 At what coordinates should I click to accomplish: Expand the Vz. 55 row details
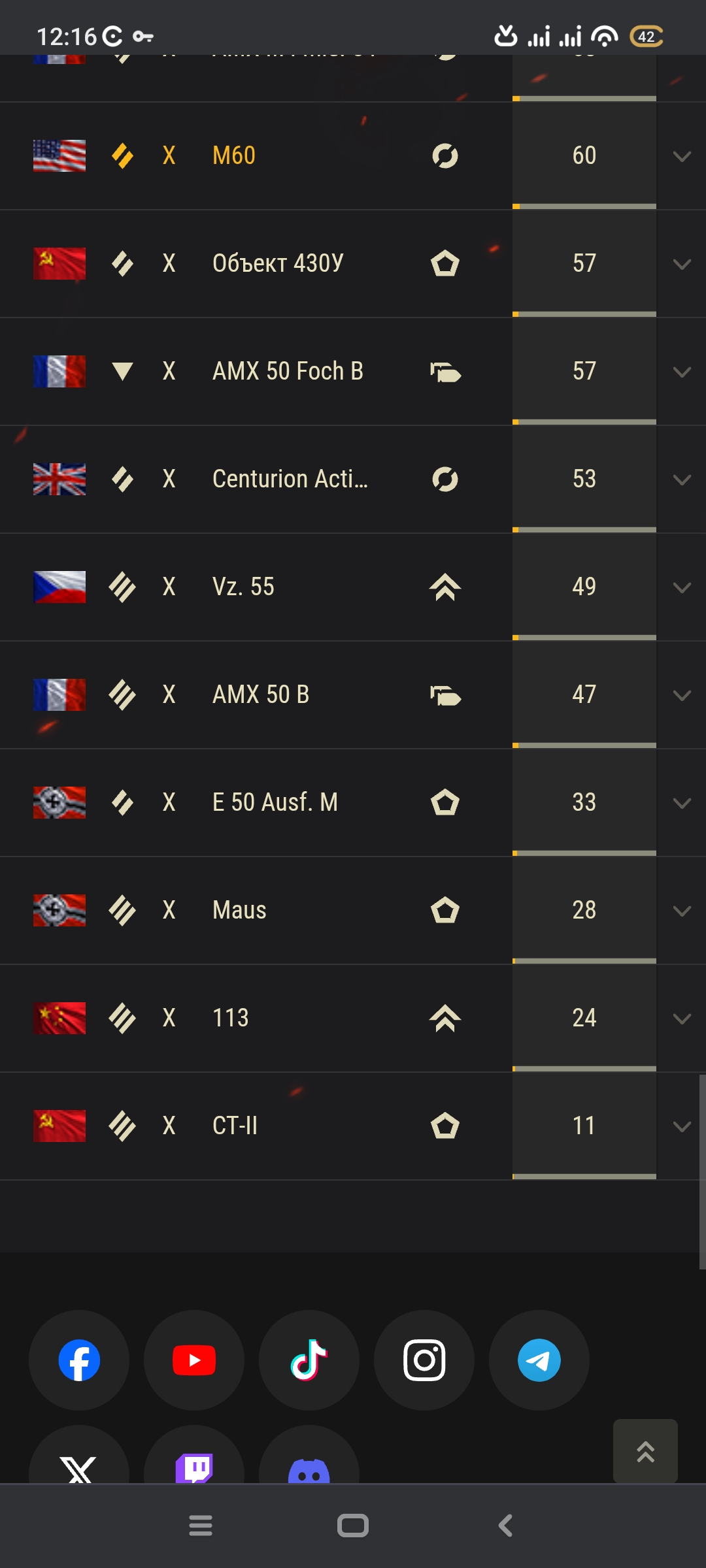(681, 587)
